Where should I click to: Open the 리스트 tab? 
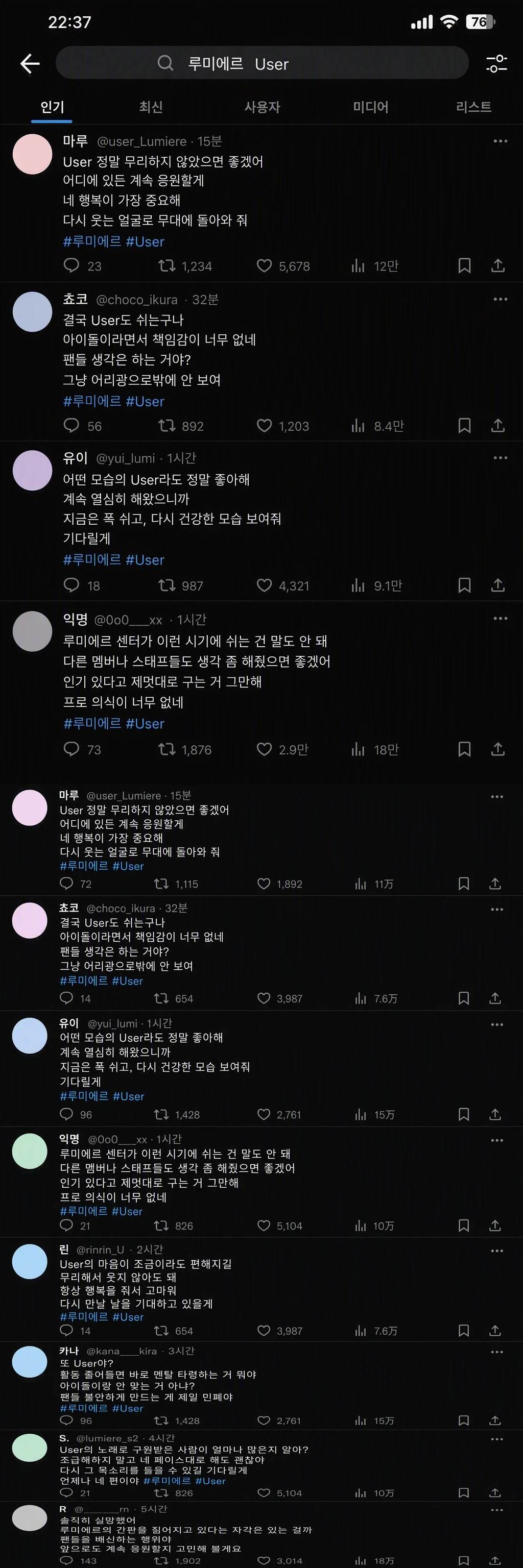point(473,107)
